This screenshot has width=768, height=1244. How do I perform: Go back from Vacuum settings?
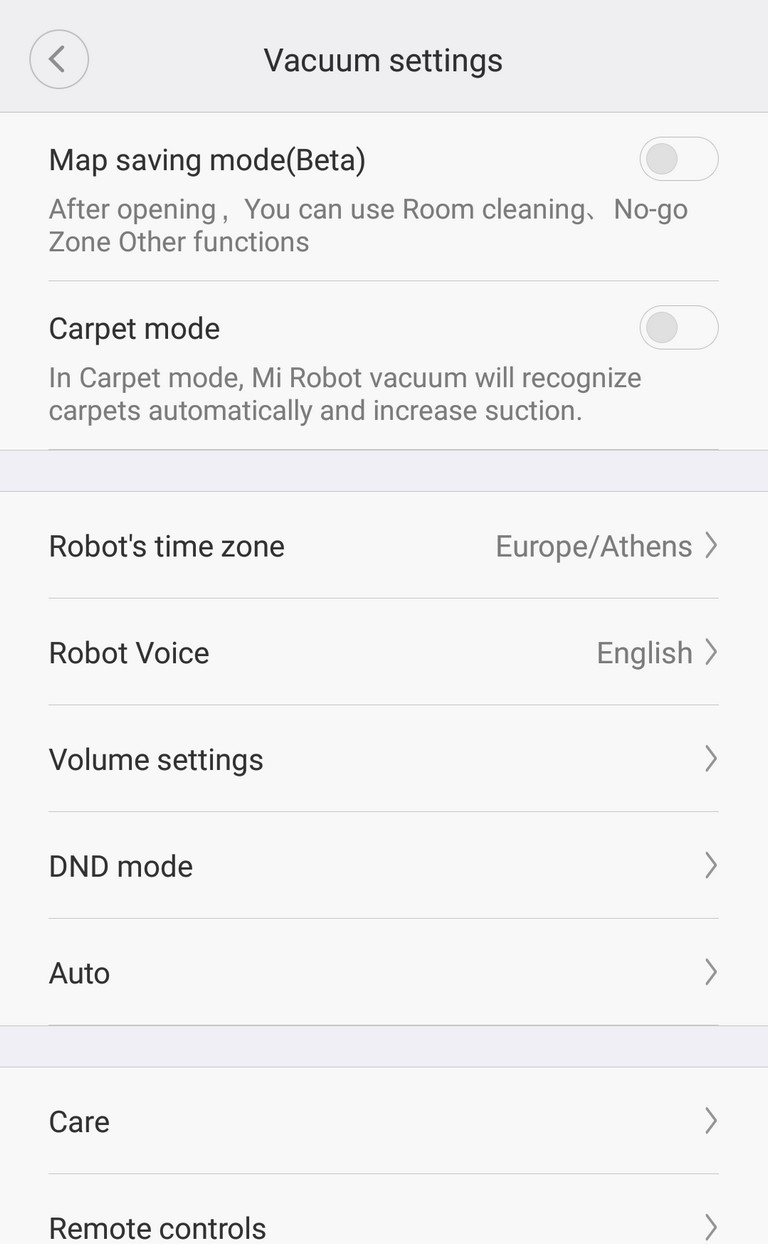point(59,59)
